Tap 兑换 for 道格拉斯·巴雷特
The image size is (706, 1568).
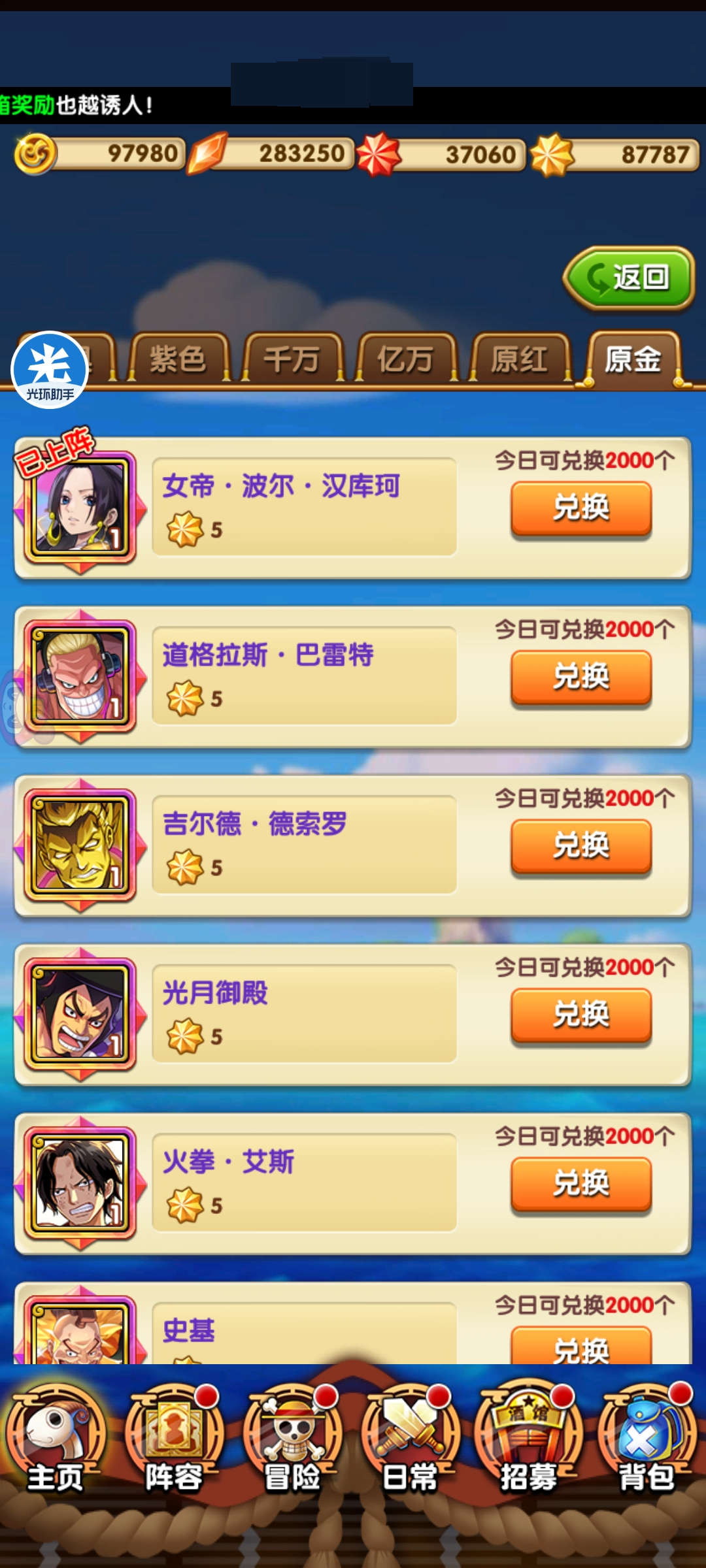pyautogui.click(x=581, y=677)
